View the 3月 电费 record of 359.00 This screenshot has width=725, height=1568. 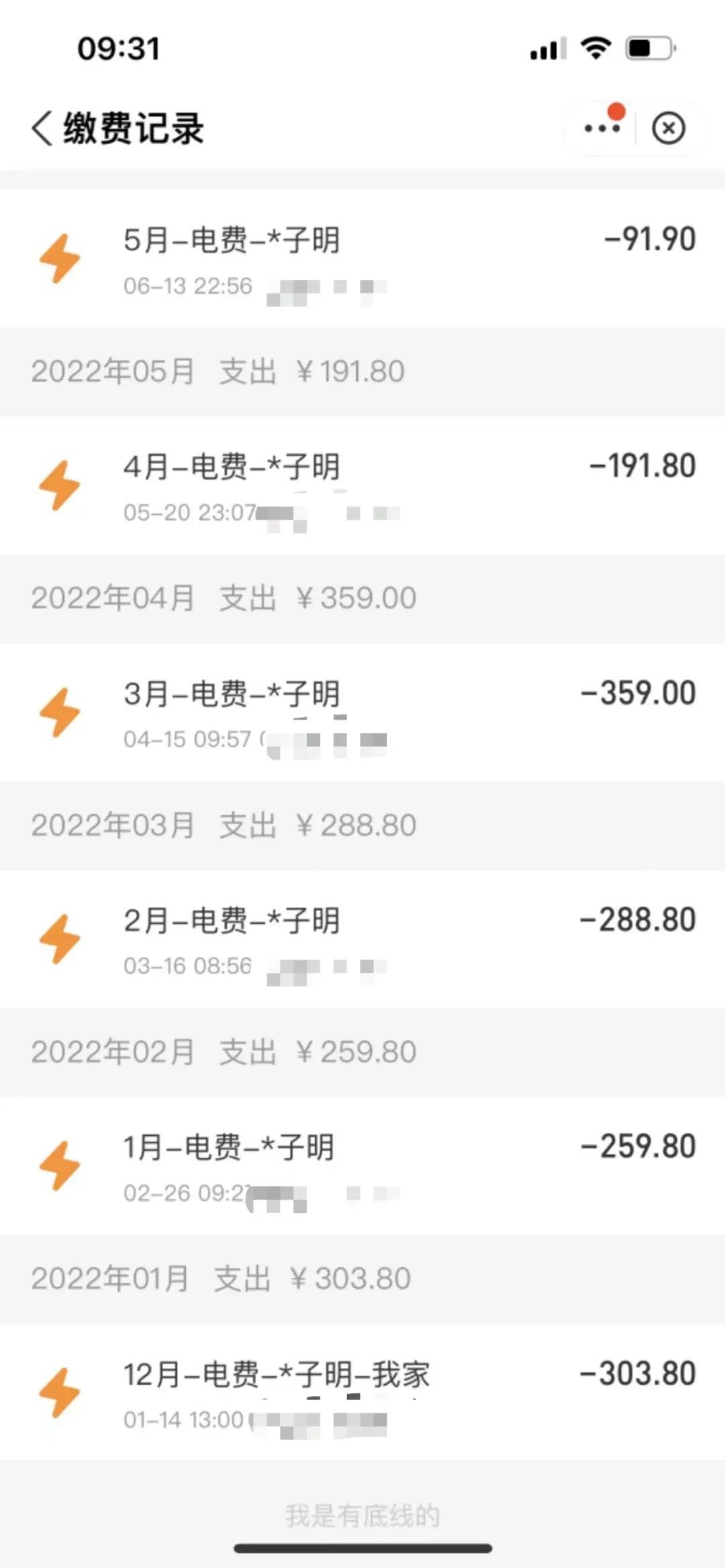[x=362, y=713]
